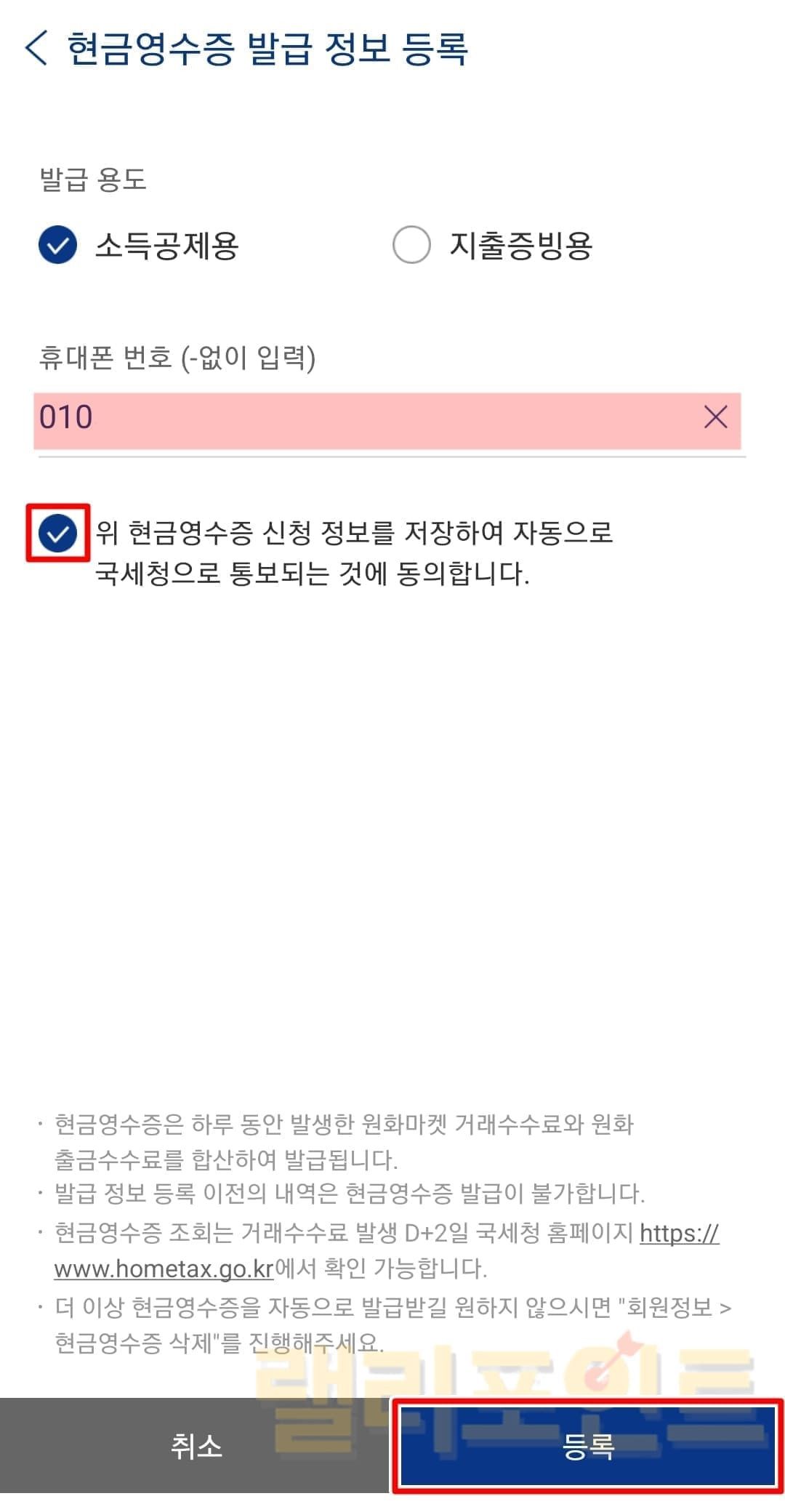The image size is (785, 1512).
Task: Select the 지출증빙용 option
Action: pos(411,245)
